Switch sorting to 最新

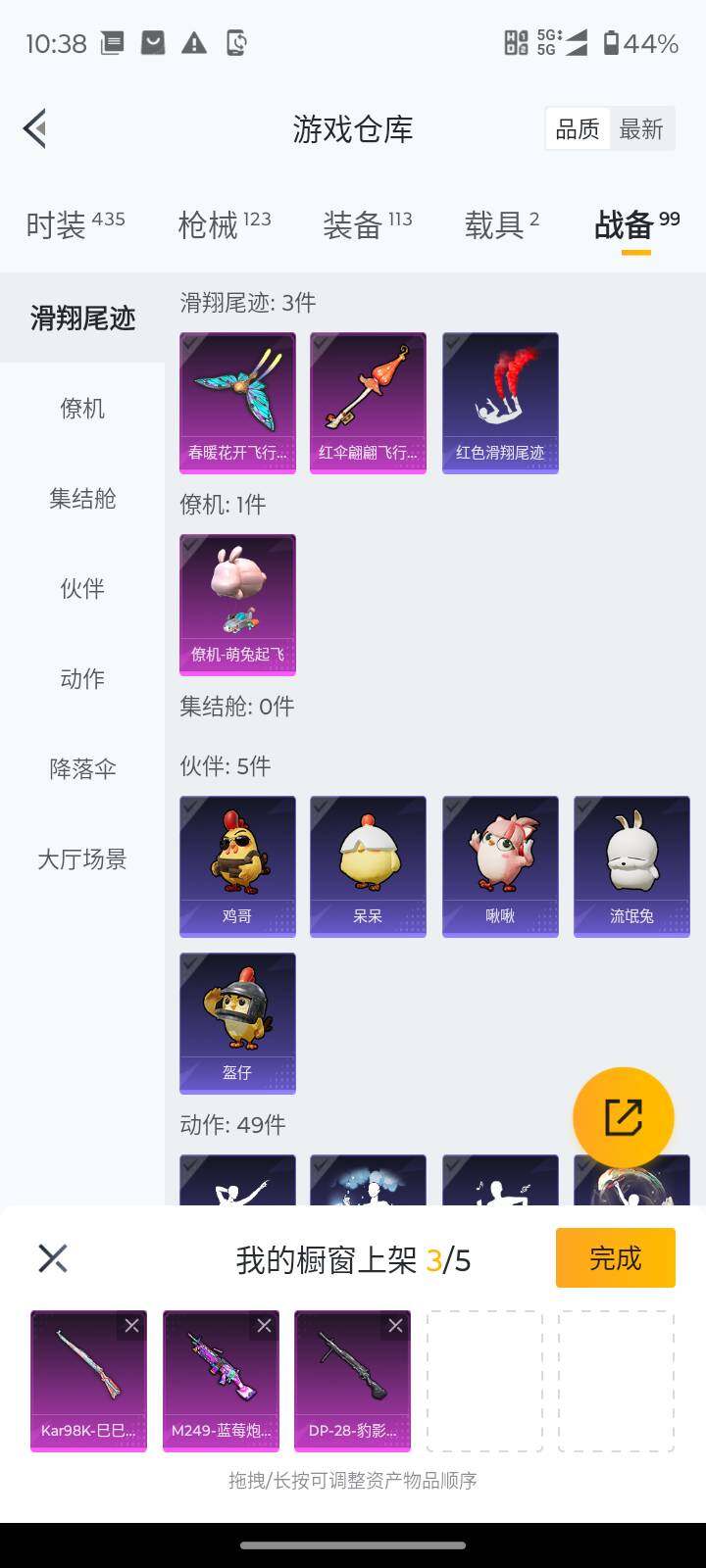click(642, 128)
